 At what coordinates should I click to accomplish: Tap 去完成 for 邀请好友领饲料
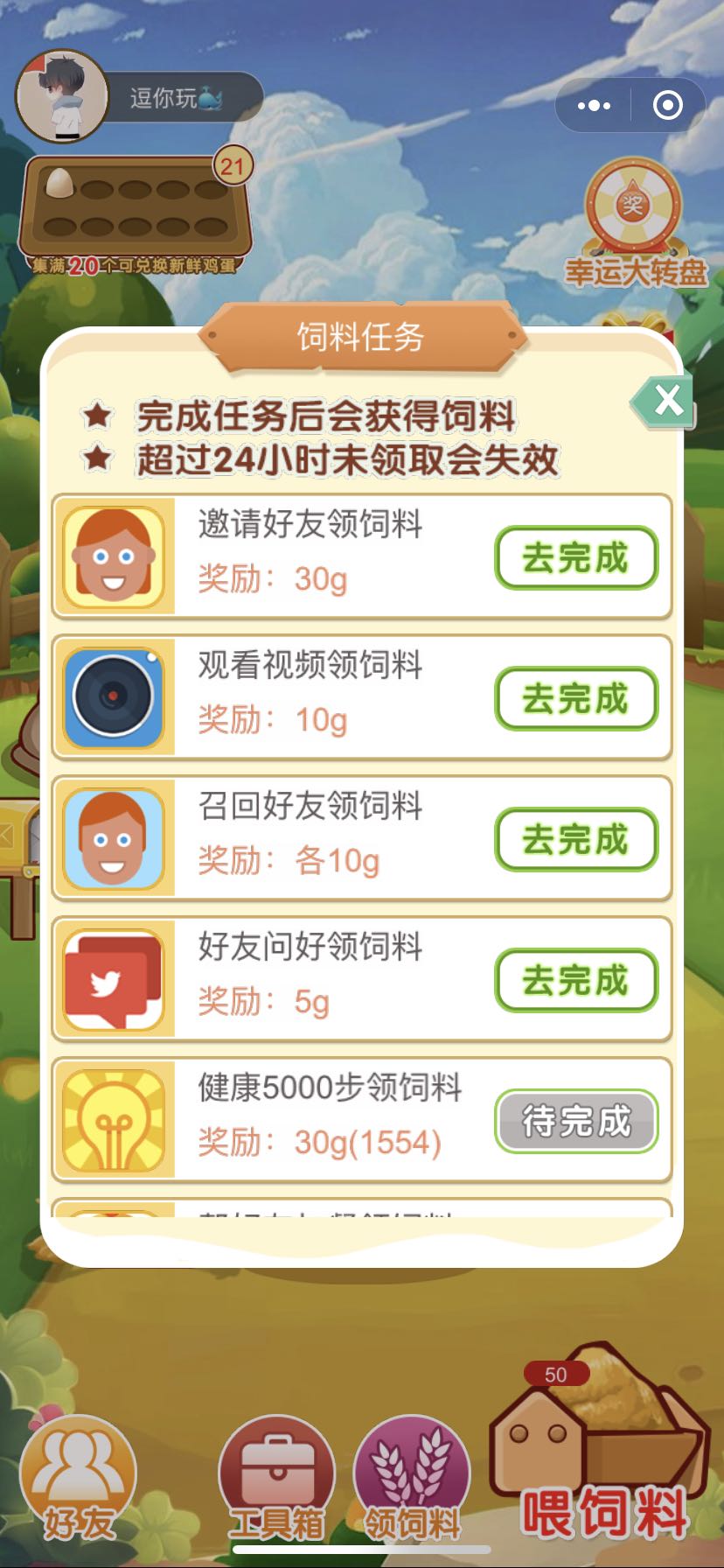[x=576, y=557]
